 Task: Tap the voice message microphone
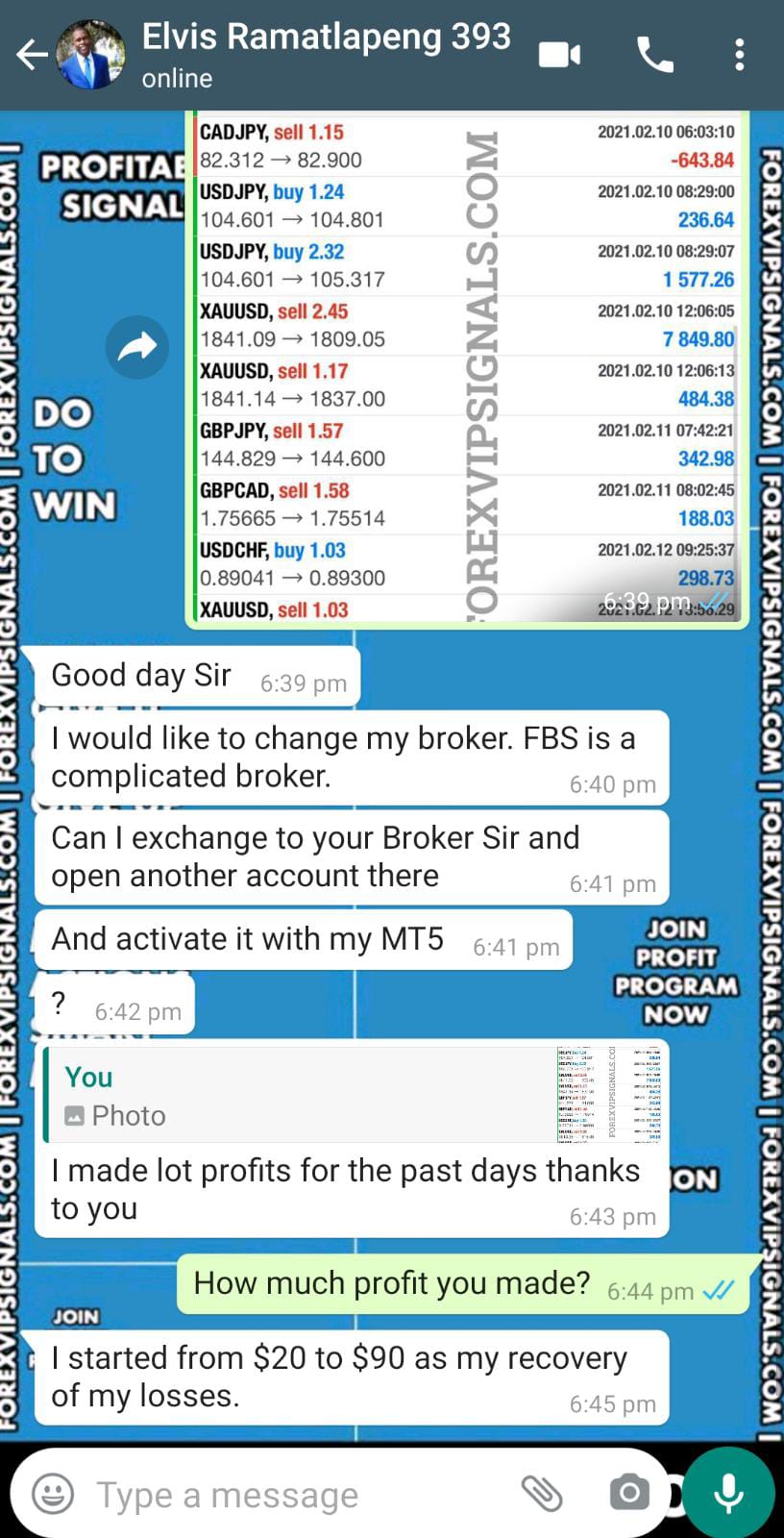(x=728, y=1493)
